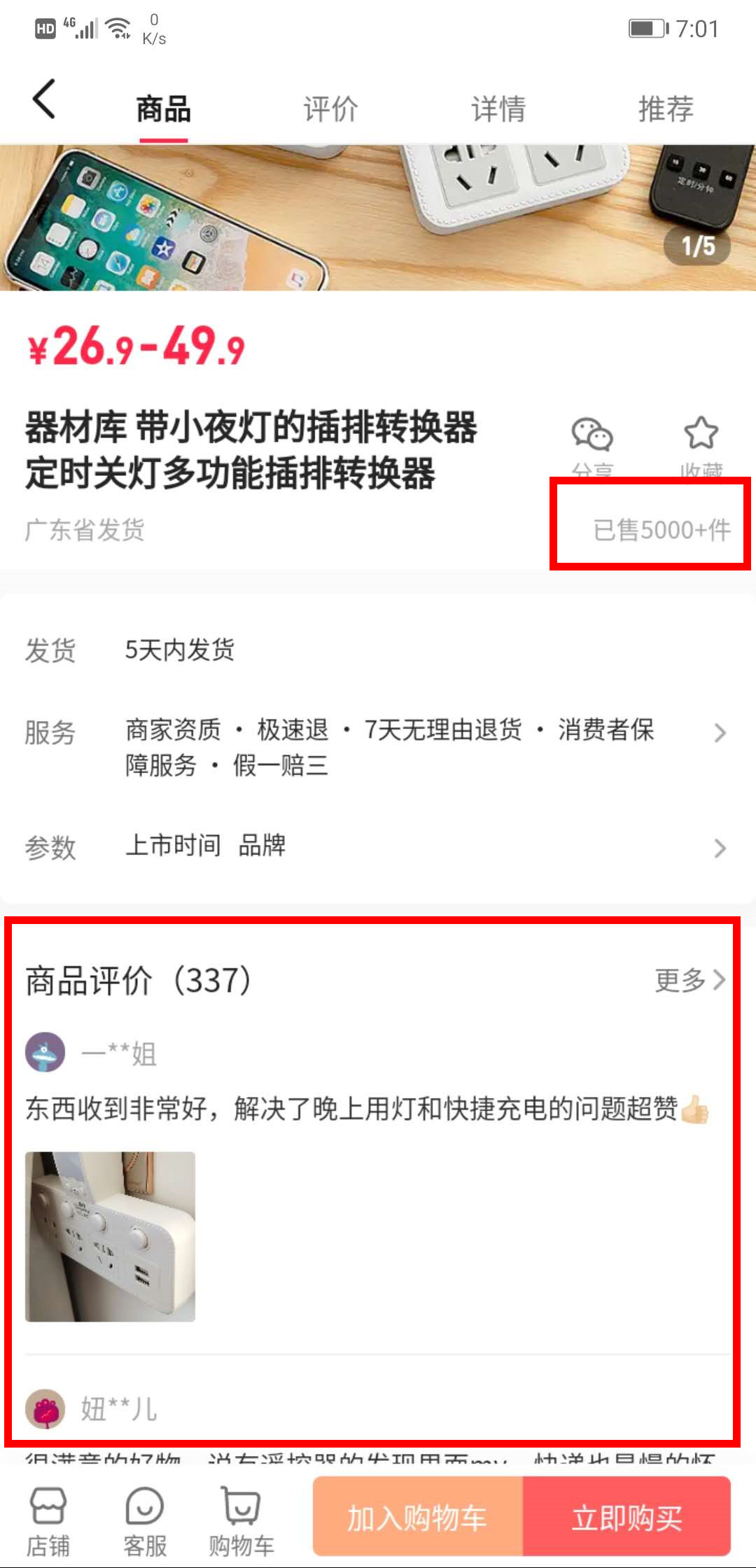Open the 服务 guarantees row

(x=378, y=746)
